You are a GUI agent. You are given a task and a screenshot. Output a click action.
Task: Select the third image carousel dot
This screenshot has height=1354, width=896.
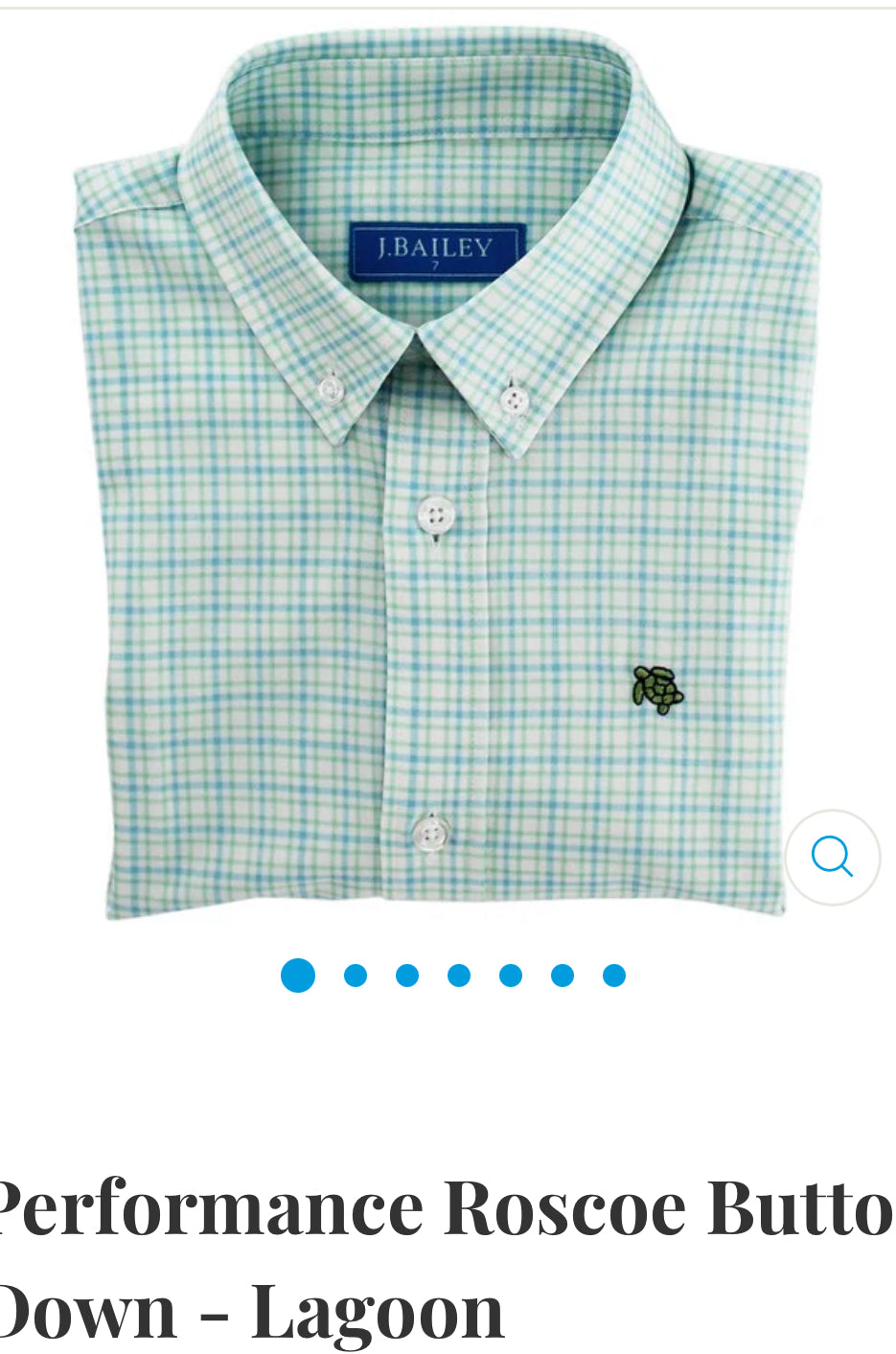407,975
